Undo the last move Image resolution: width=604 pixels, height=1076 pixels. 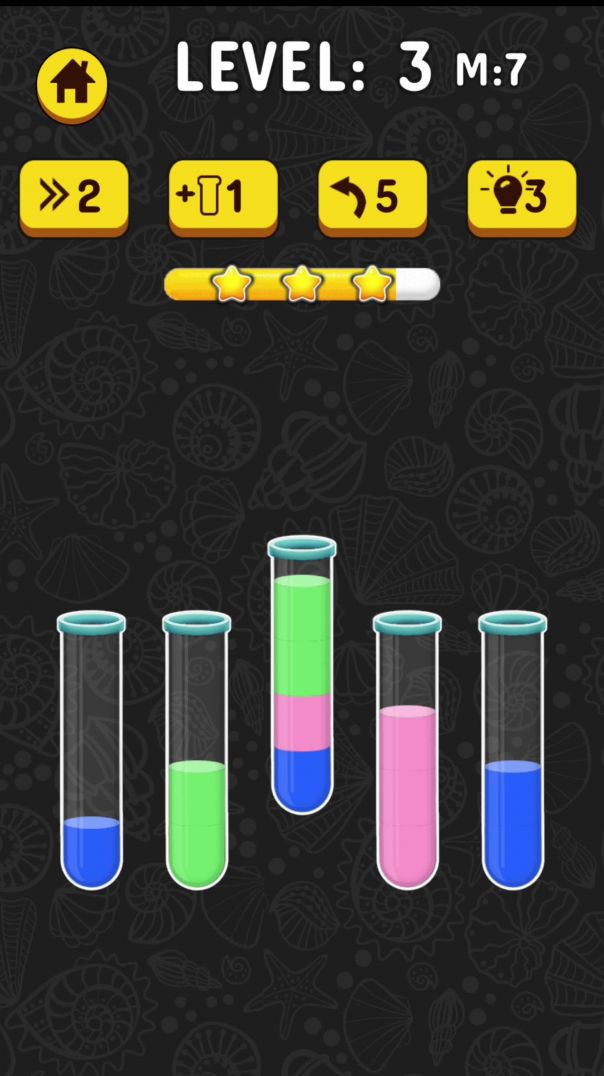click(x=372, y=196)
